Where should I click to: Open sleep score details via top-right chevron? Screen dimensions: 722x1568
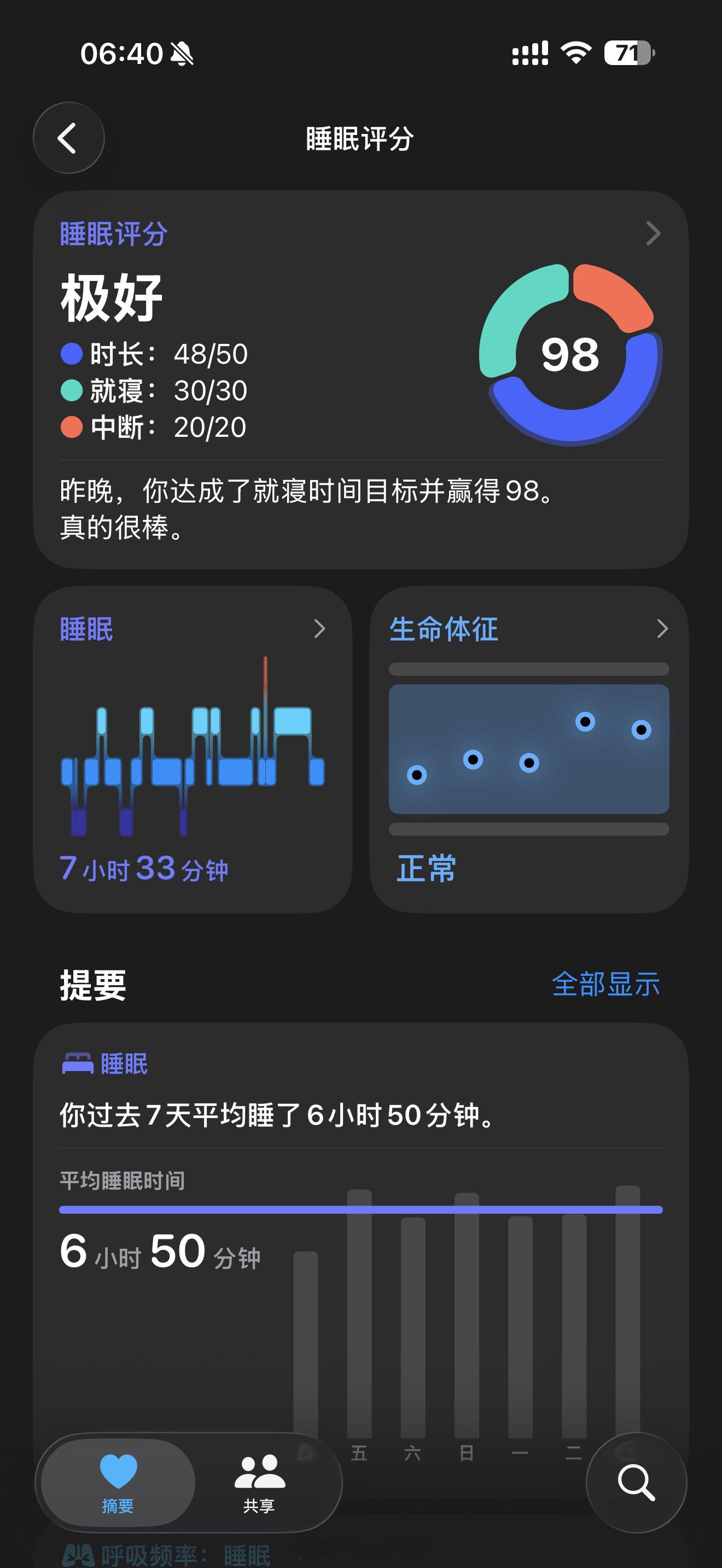pos(653,232)
